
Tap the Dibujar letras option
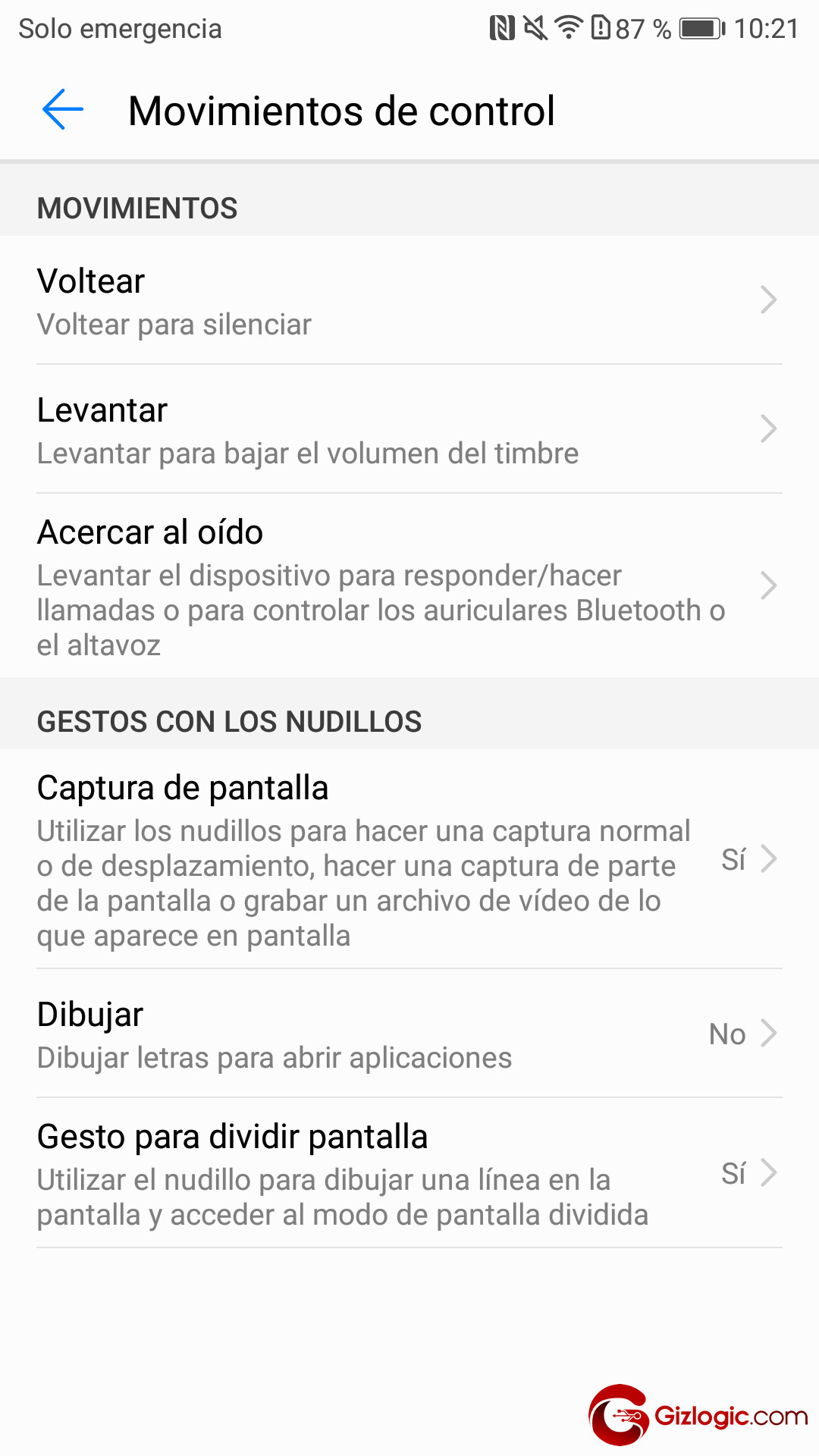[x=409, y=1034]
